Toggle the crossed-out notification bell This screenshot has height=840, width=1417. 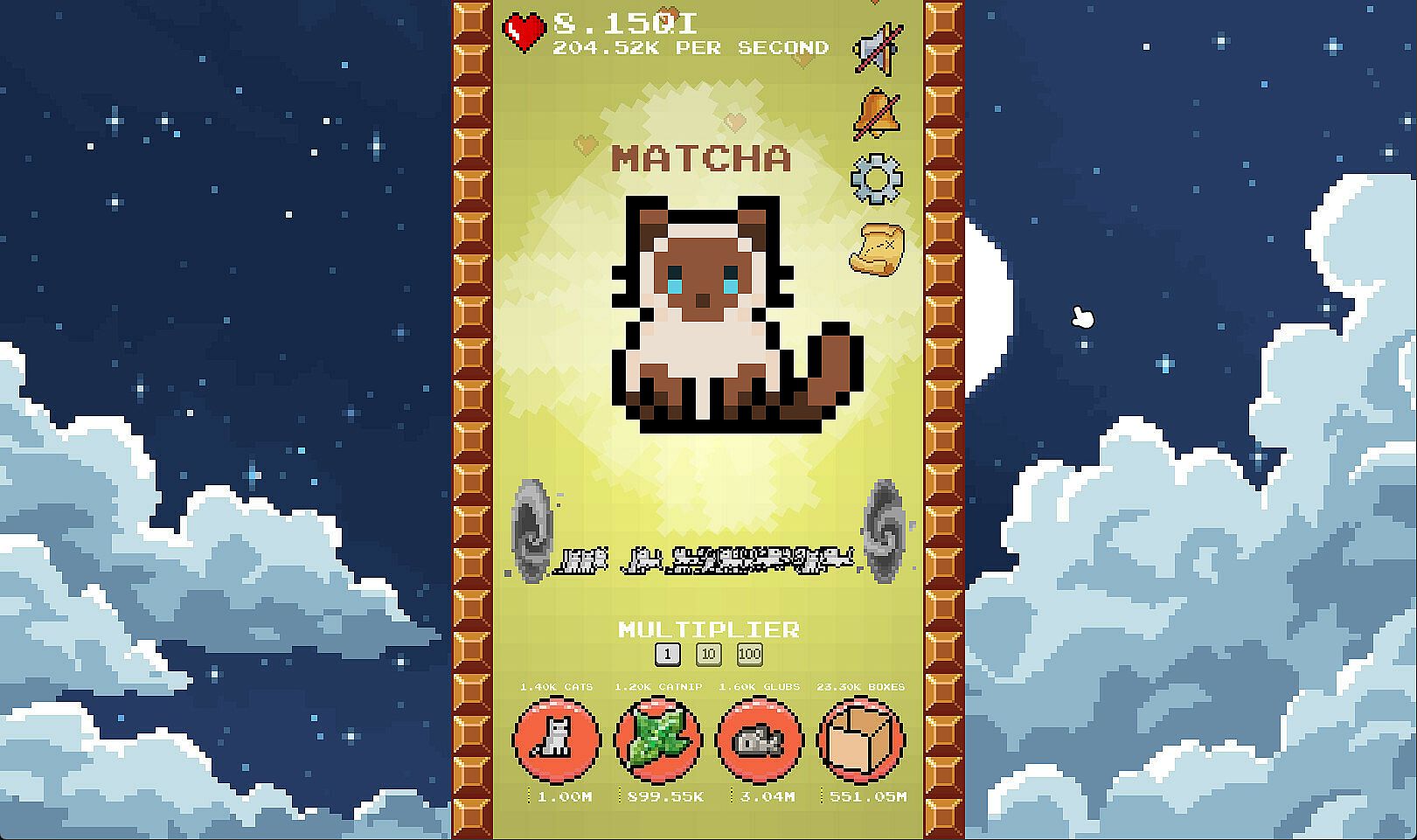pos(876,114)
